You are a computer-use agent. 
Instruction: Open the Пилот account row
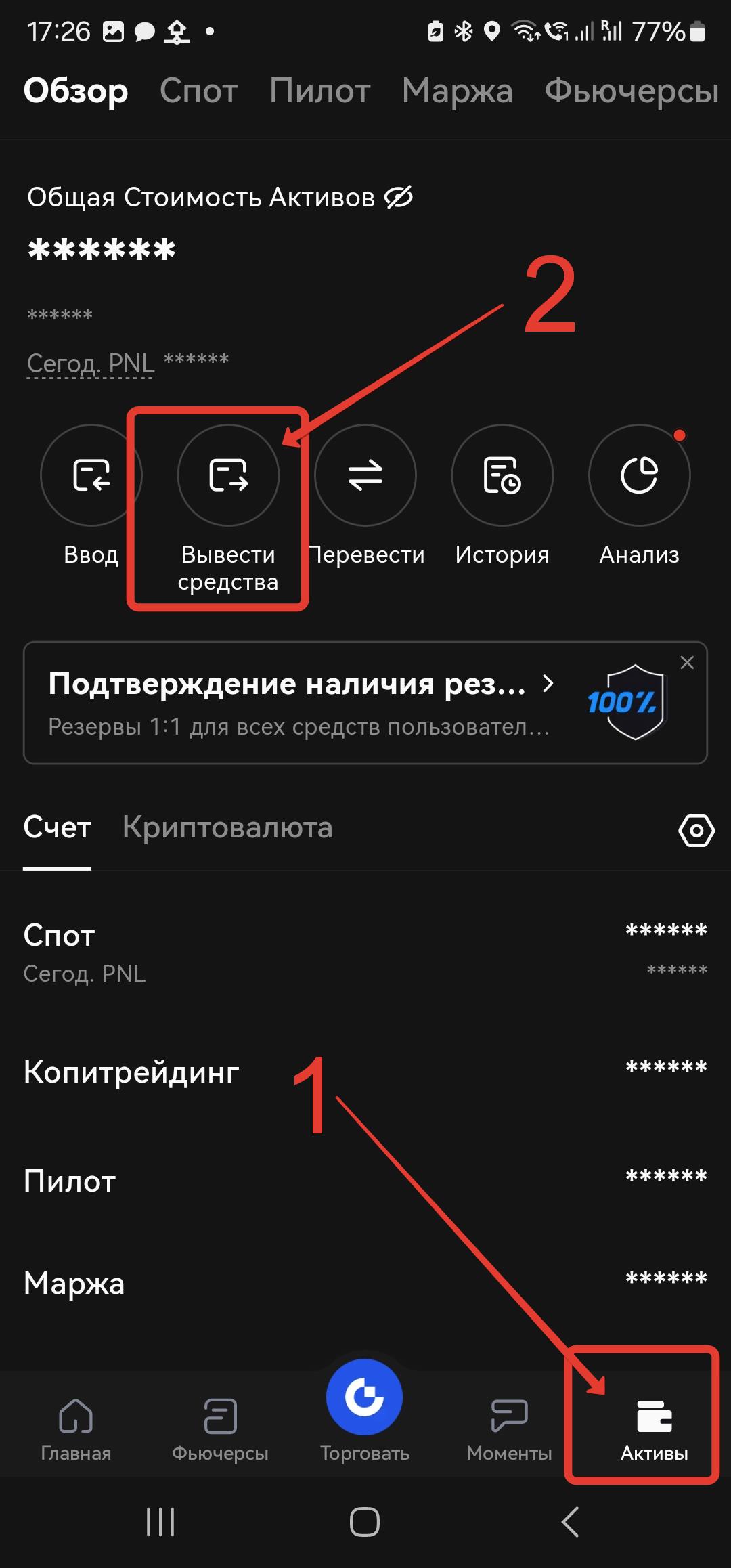pos(365,1181)
